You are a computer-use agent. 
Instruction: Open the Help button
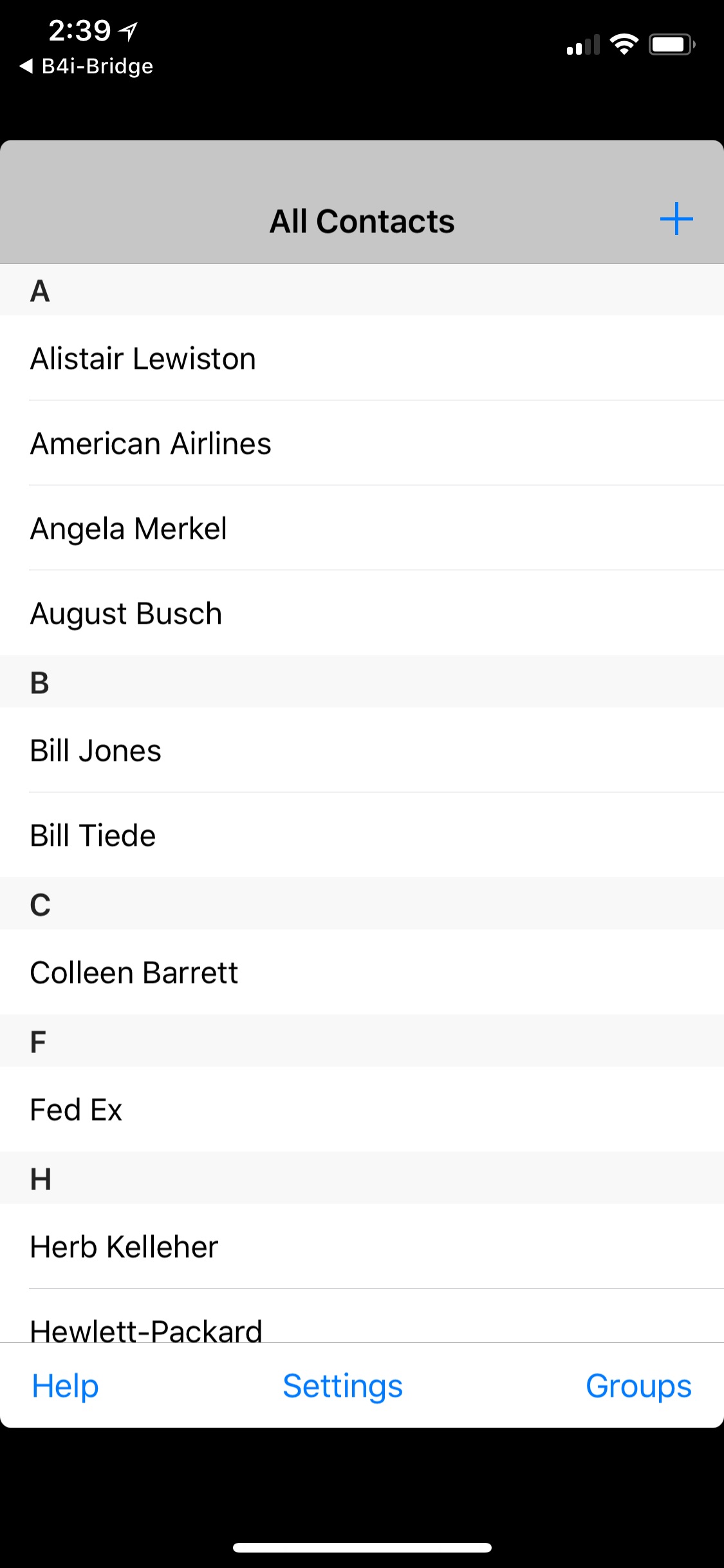click(x=65, y=1386)
